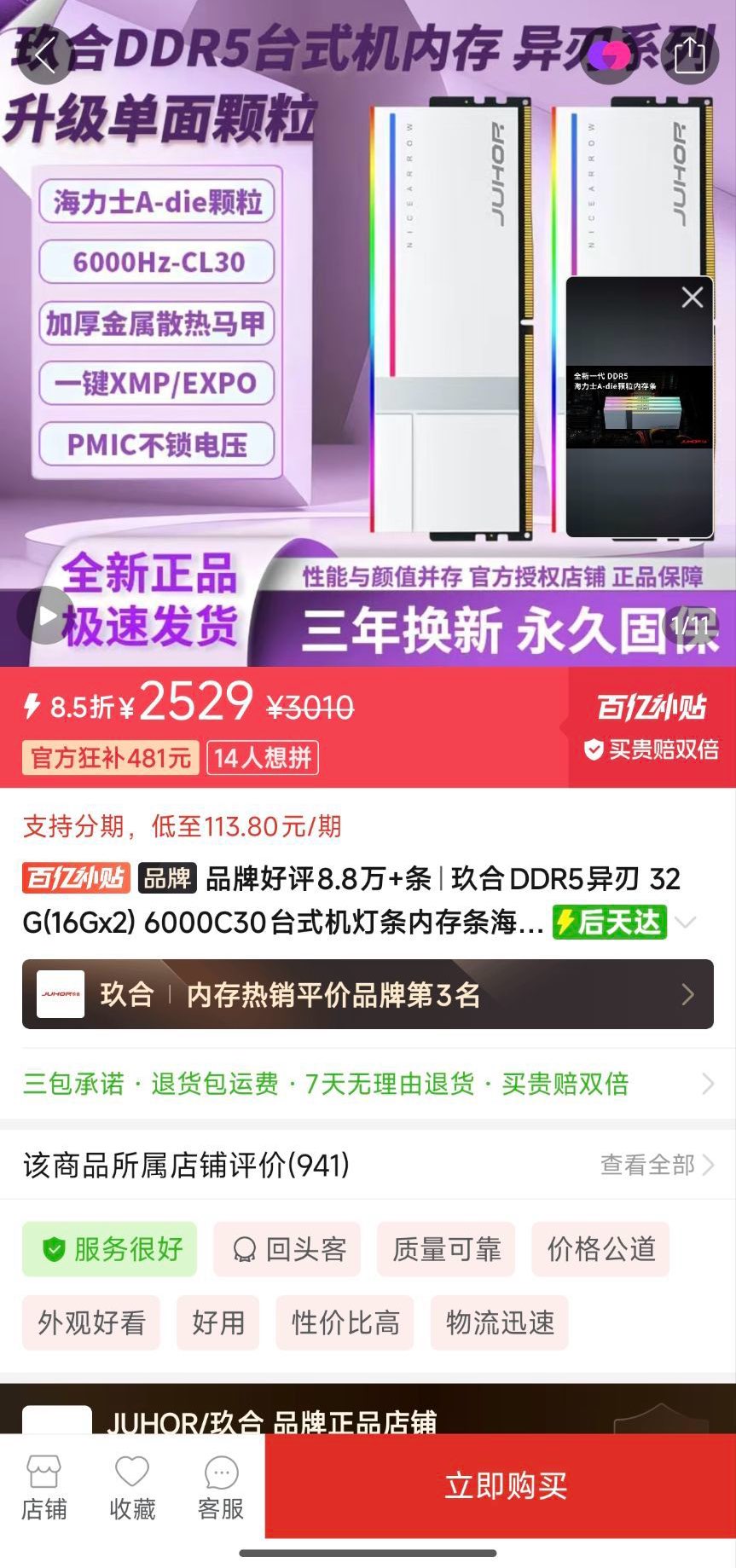
Task: Show reviews tagged 外观好看
Action: [91, 1322]
